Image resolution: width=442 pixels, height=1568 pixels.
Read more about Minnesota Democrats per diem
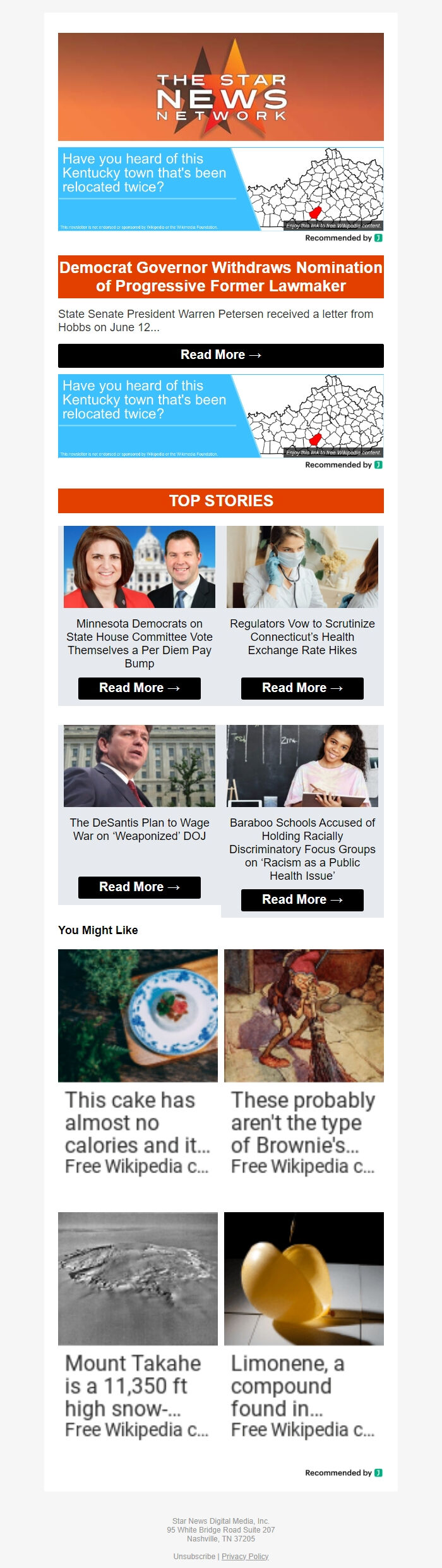click(x=139, y=688)
